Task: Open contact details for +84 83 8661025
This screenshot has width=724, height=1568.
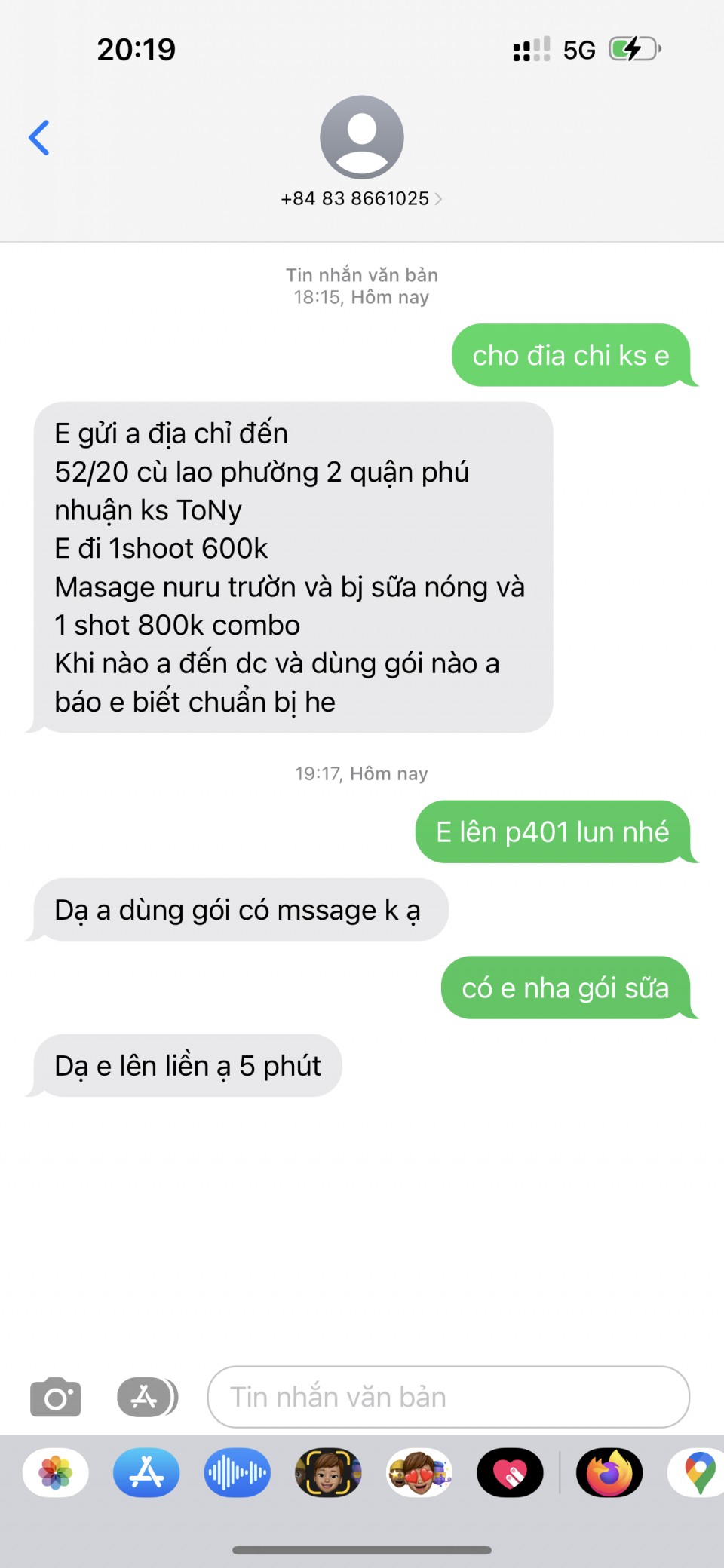Action: pyautogui.click(x=361, y=198)
